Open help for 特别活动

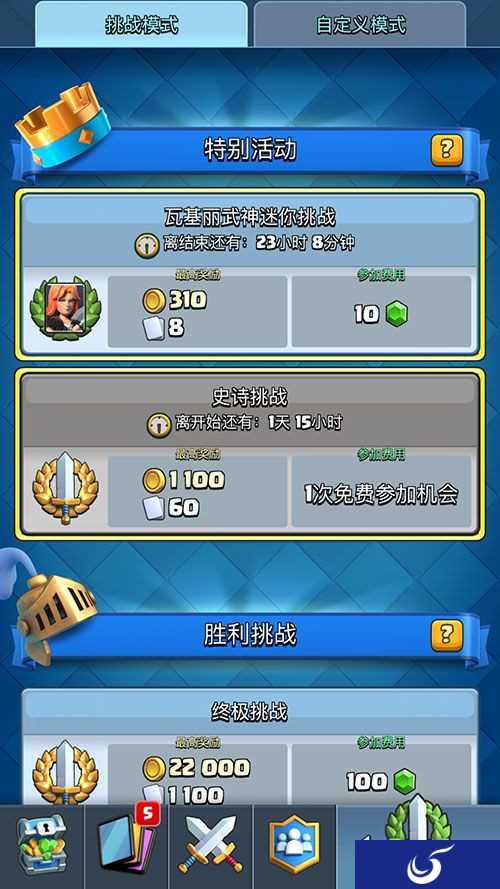(x=446, y=150)
